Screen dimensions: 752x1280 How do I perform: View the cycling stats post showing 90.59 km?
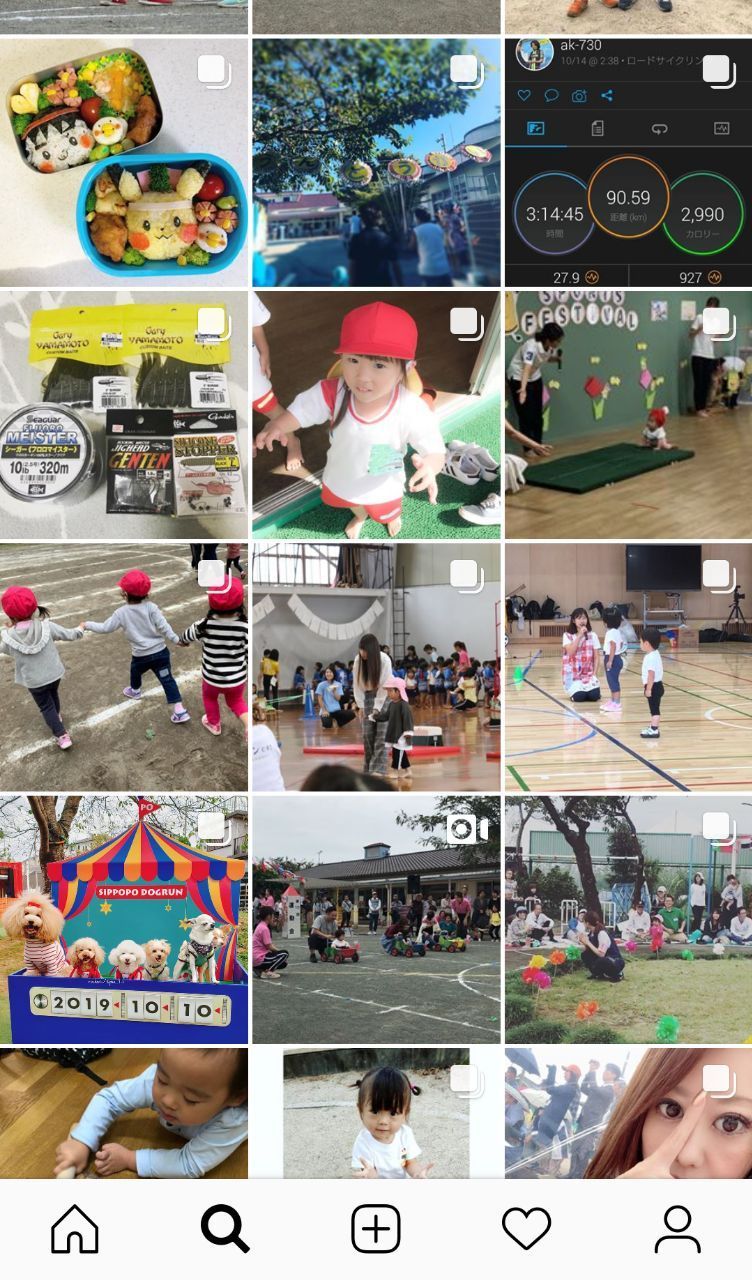(x=628, y=163)
